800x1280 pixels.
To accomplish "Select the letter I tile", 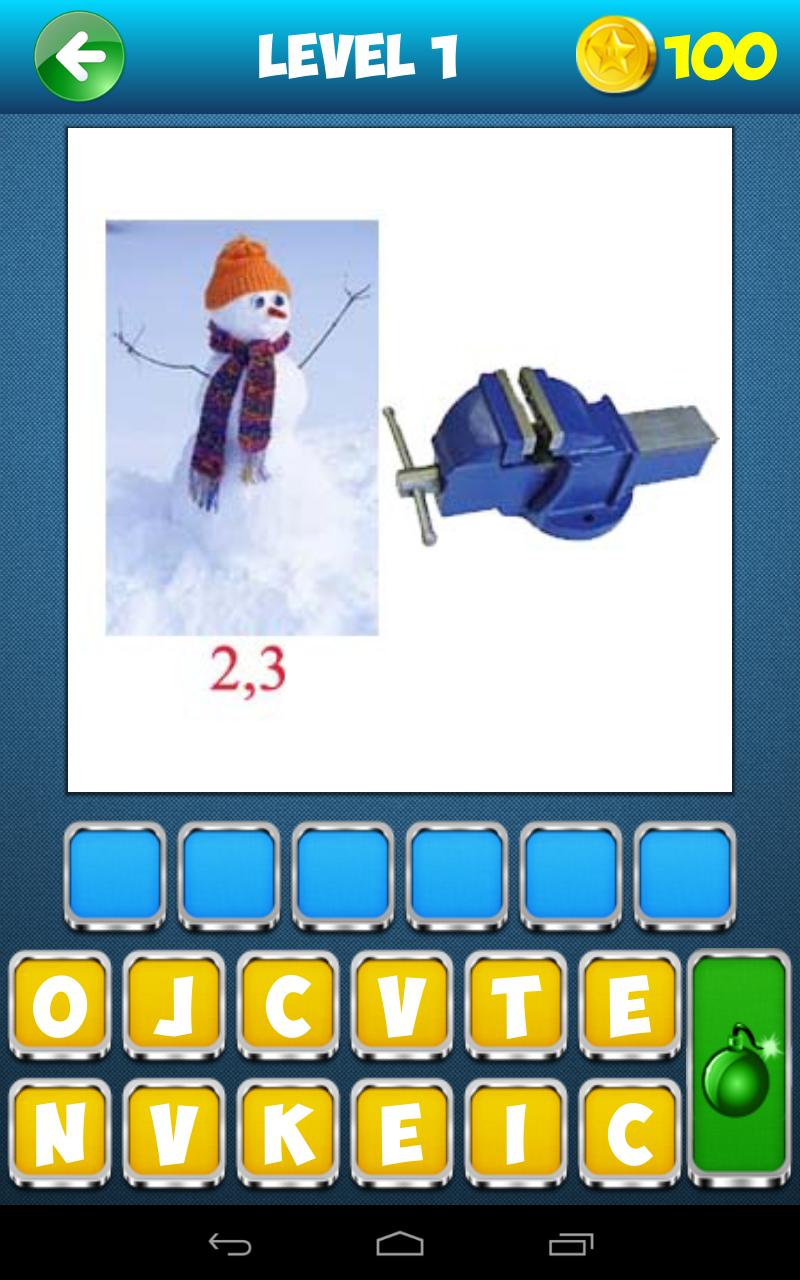I will (x=515, y=1134).
